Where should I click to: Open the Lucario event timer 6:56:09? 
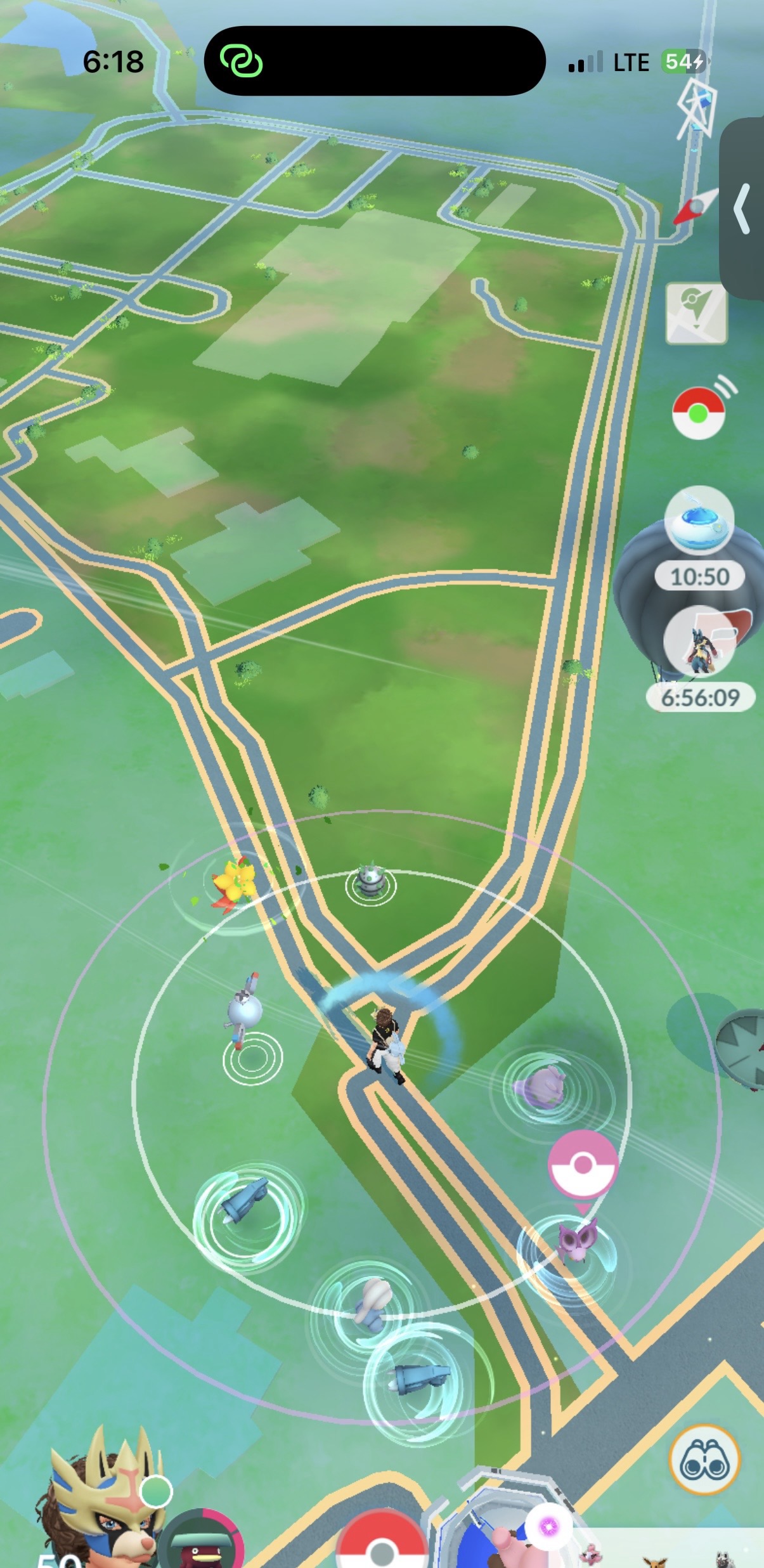point(701,659)
